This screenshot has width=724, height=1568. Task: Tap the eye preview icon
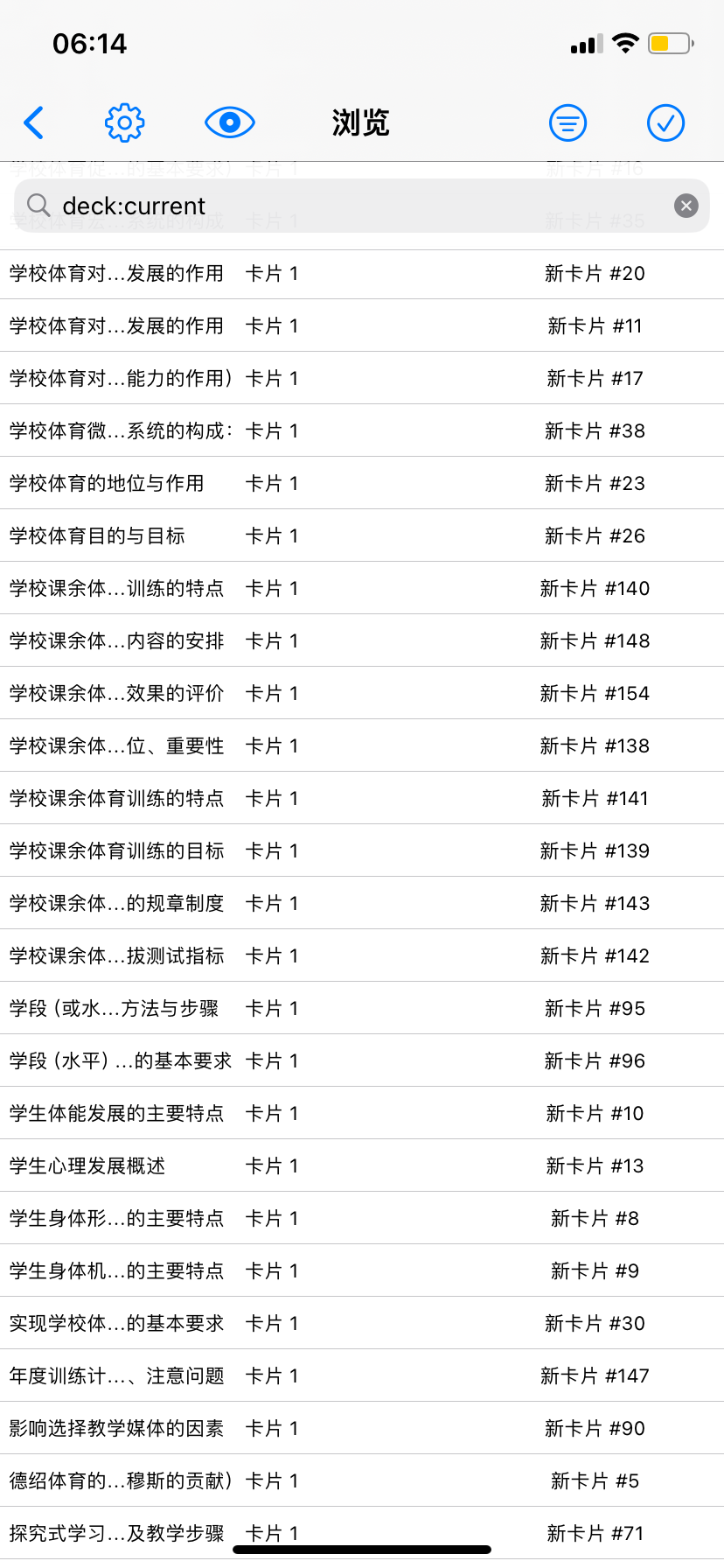(x=230, y=123)
